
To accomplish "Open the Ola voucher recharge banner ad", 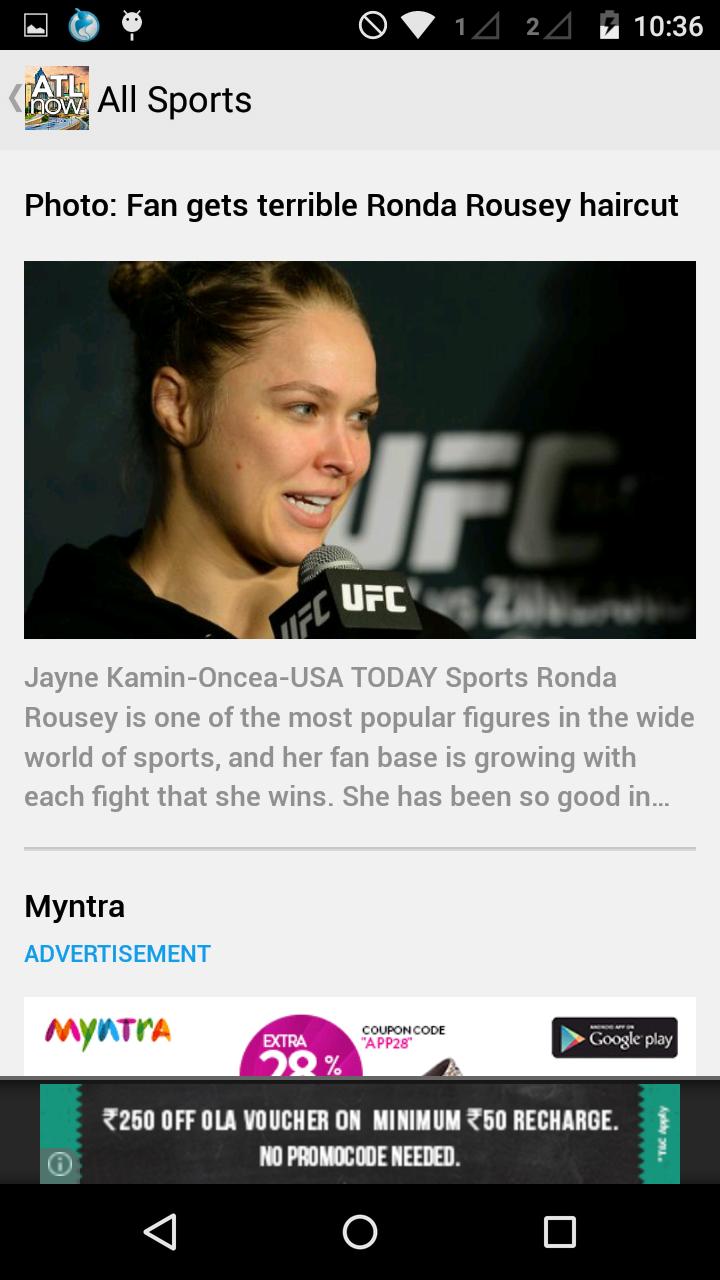I will [x=360, y=1135].
